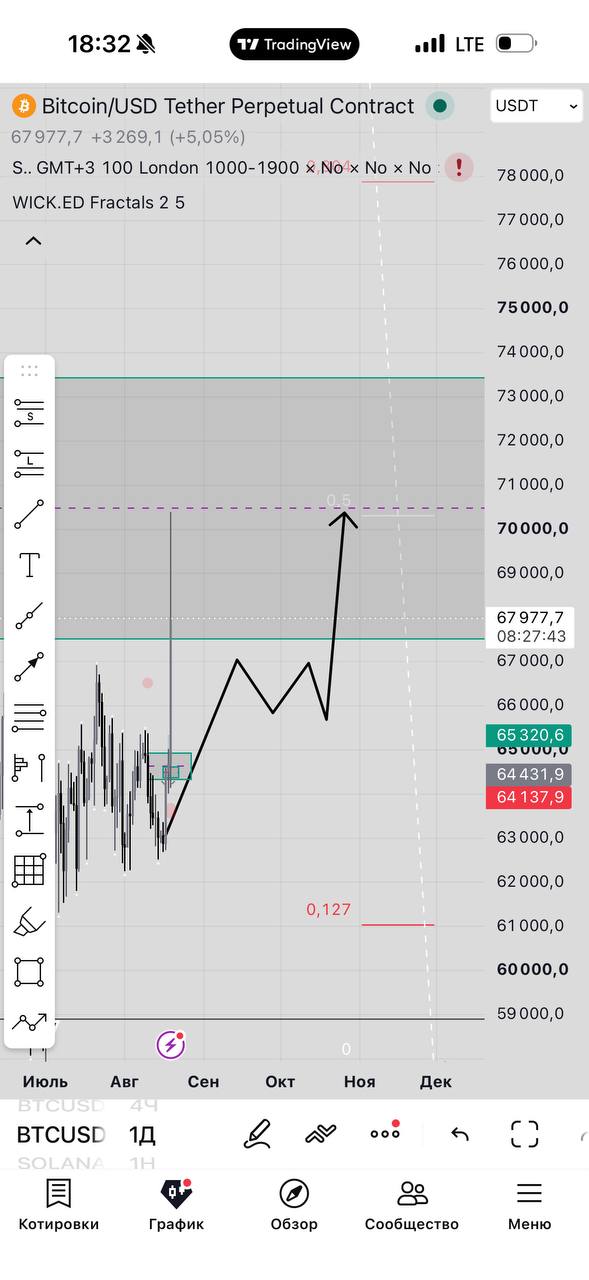Open the drawing pencil tools
The width and height of the screenshot is (589, 1280).
257,1133
